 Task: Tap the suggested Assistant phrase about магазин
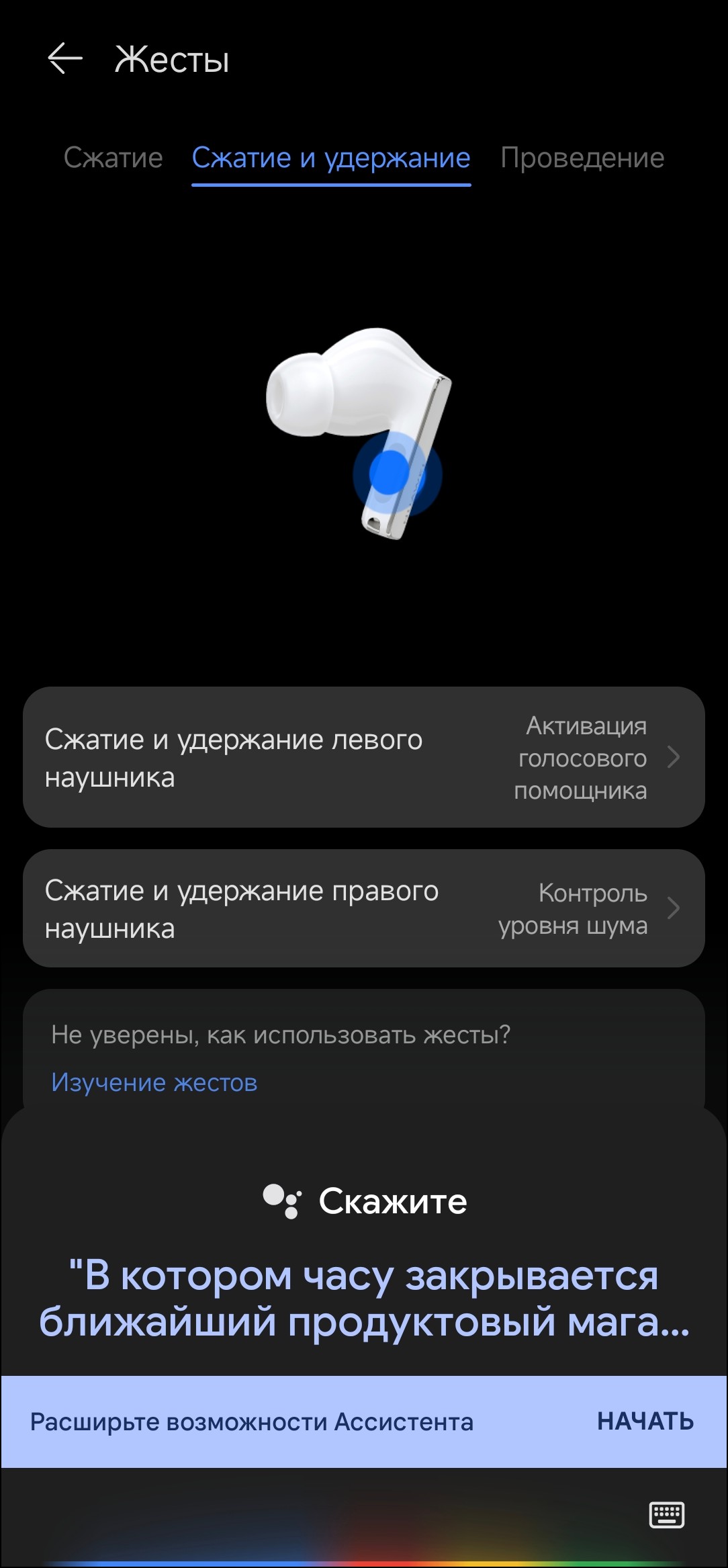[363, 1298]
